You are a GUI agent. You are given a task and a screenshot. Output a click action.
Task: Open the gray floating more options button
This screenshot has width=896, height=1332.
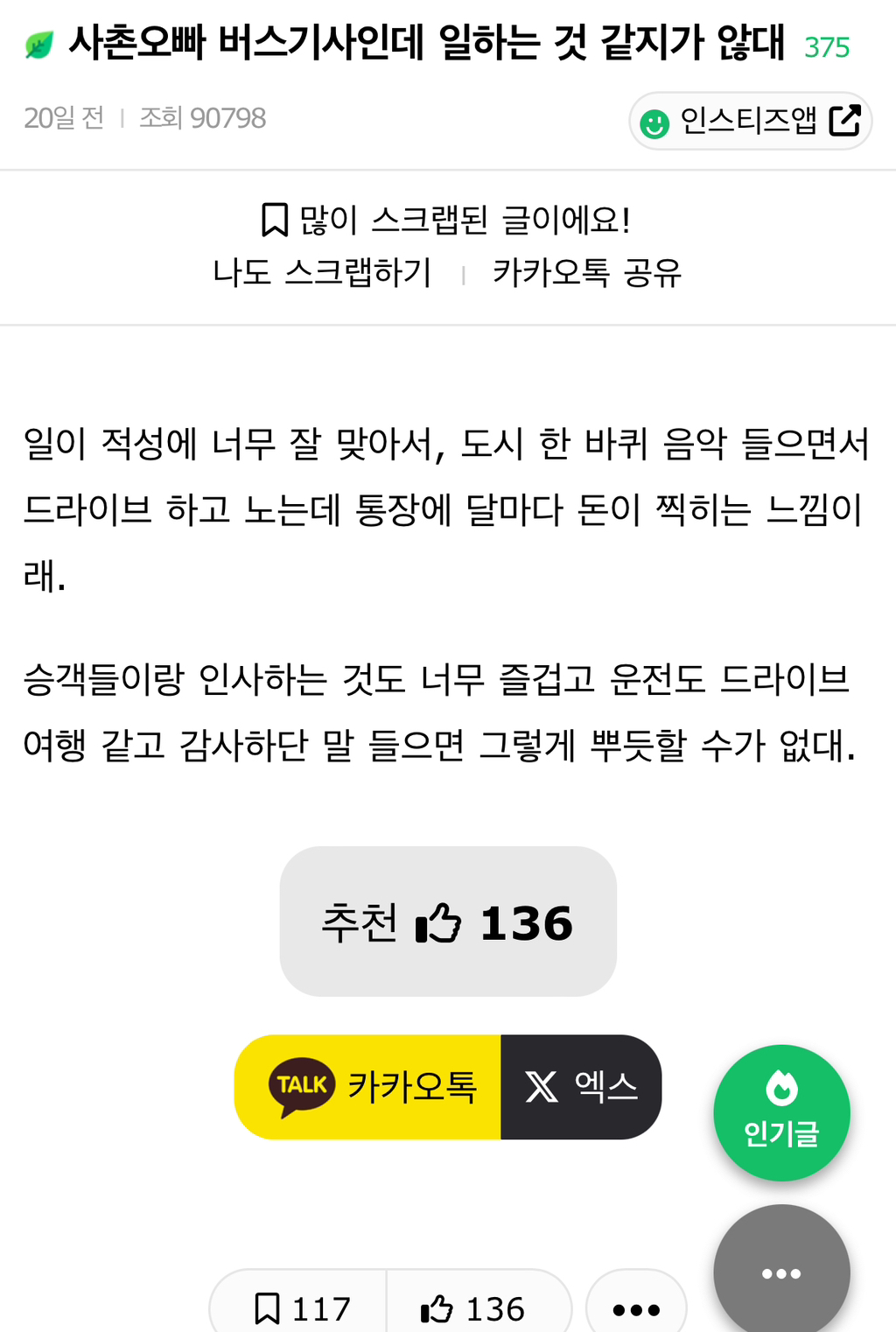(781, 1272)
